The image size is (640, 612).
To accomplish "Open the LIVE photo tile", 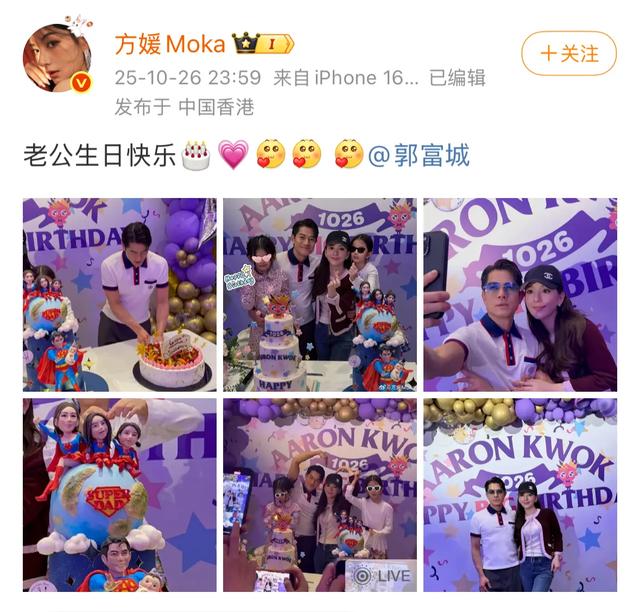I will pyautogui.click(x=320, y=495).
